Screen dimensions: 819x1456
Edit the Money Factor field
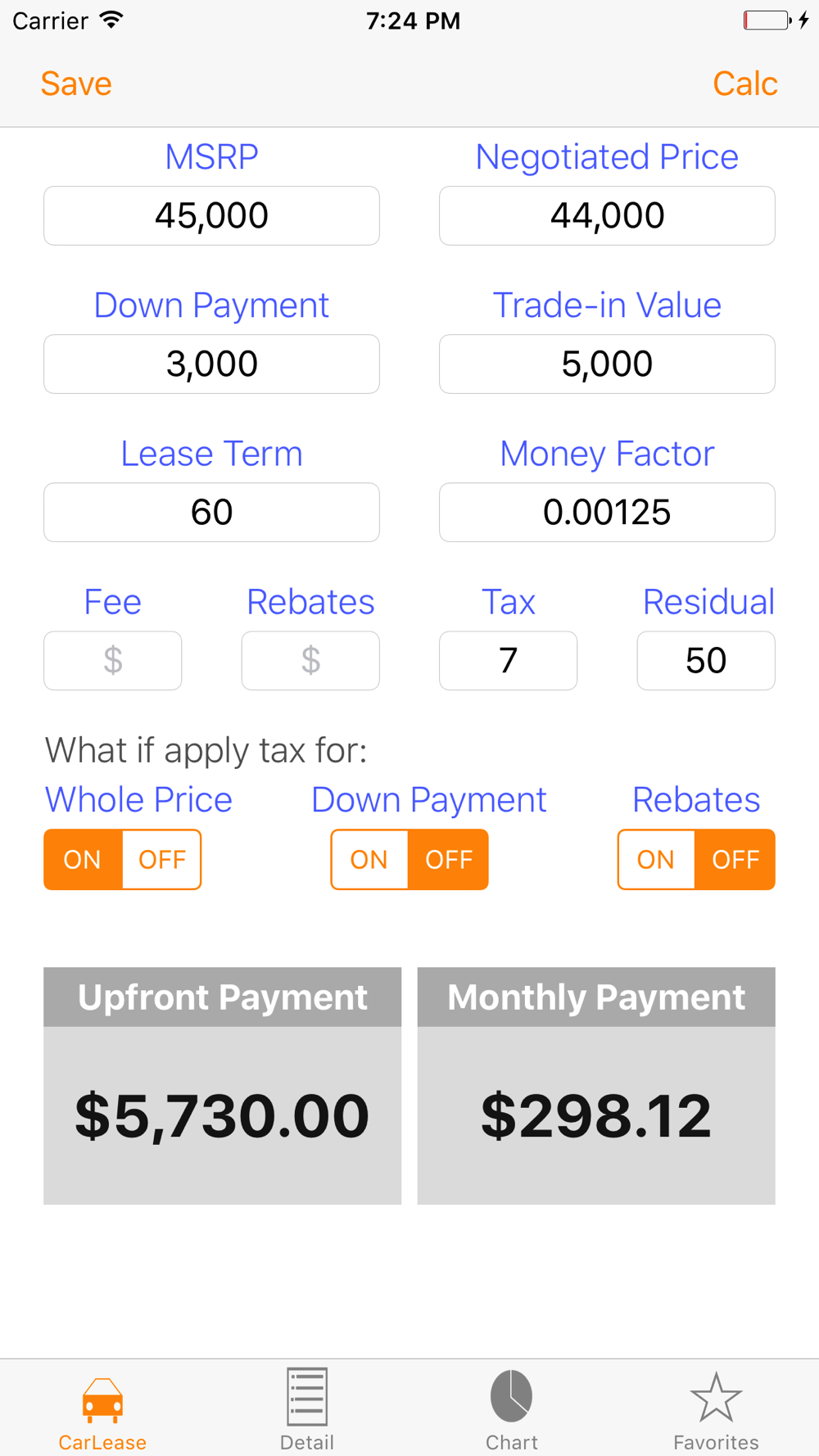[607, 513]
